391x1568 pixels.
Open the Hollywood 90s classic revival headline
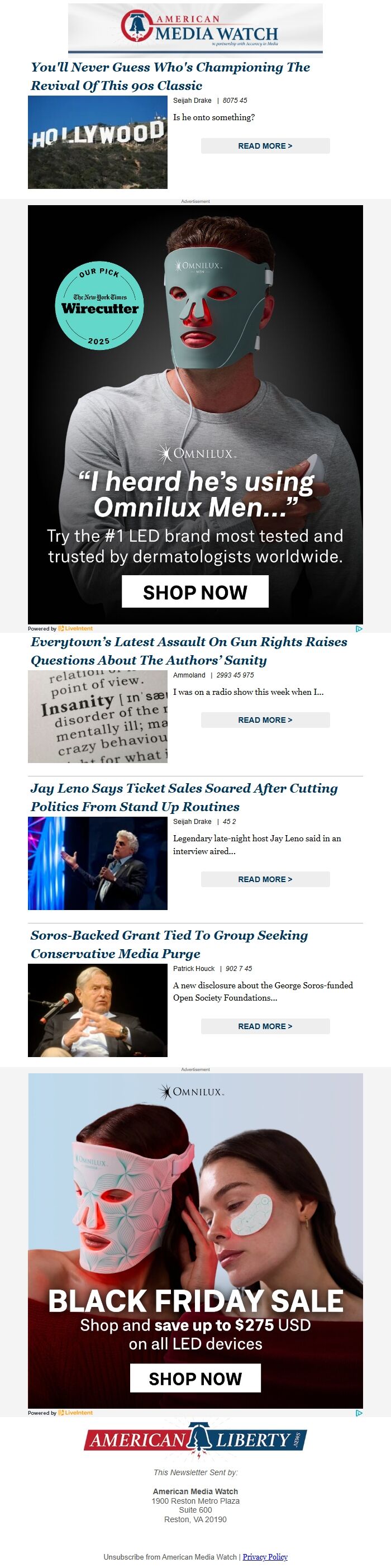pyautogui.click(x=170, y=76)
